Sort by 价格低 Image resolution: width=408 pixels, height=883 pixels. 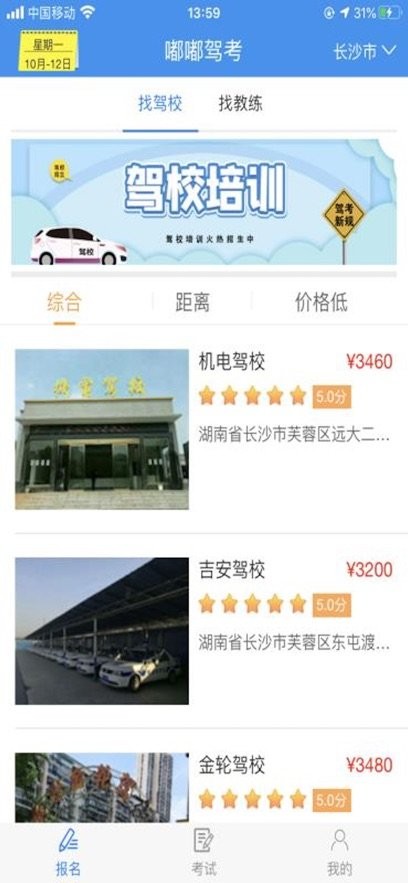pyautogui.click(x=321, y=303)
